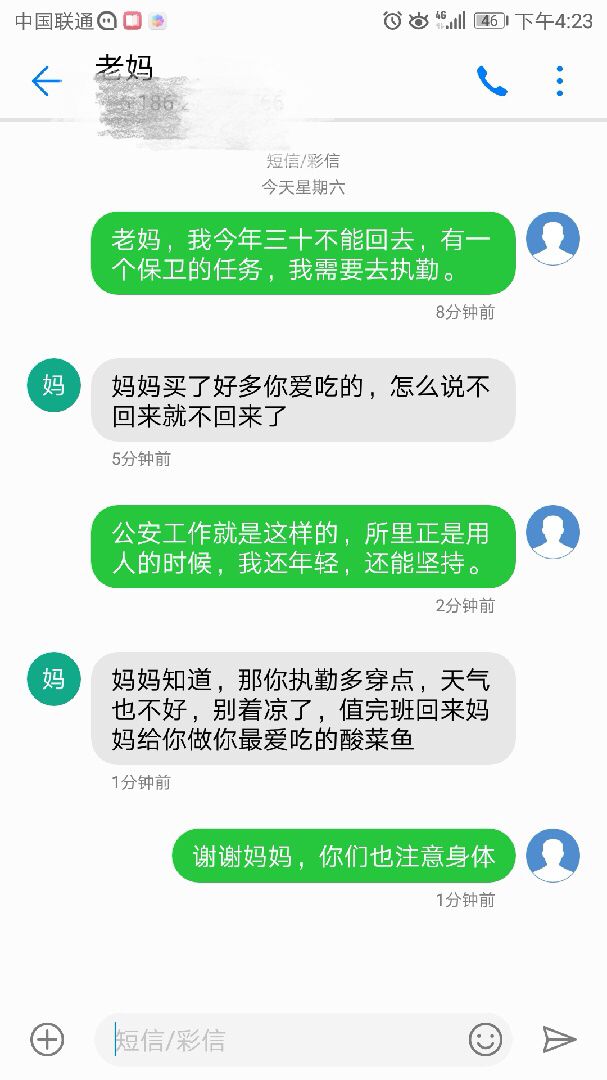Go back to the message list
The image size is (607, 1080).
[46, 81]
